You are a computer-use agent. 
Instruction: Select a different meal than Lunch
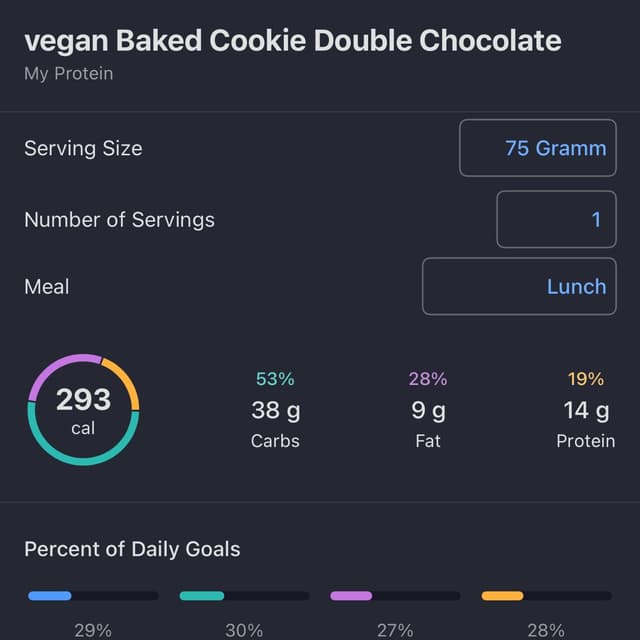coord(519,287)
